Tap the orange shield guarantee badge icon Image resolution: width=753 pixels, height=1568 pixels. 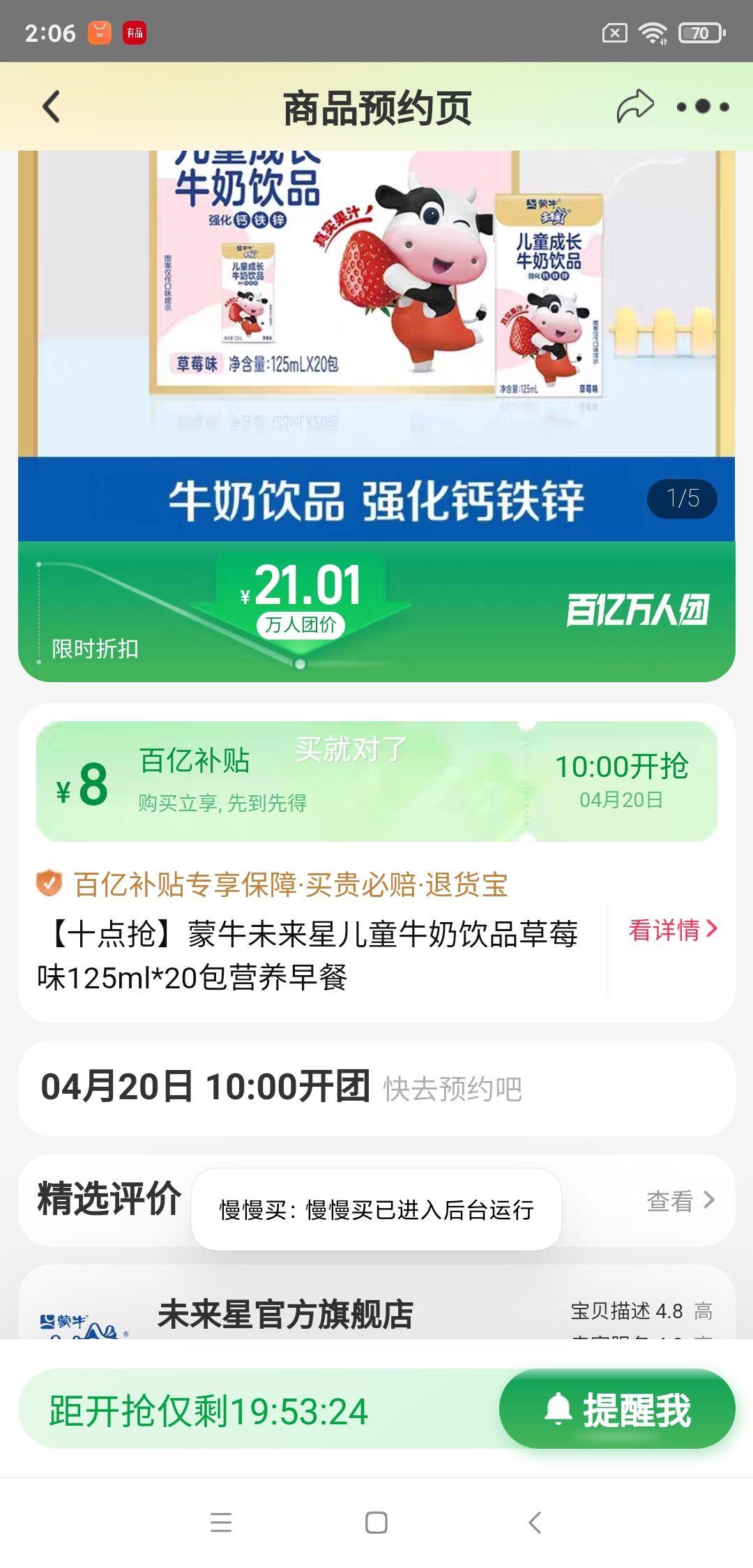[x=47, y=884]
